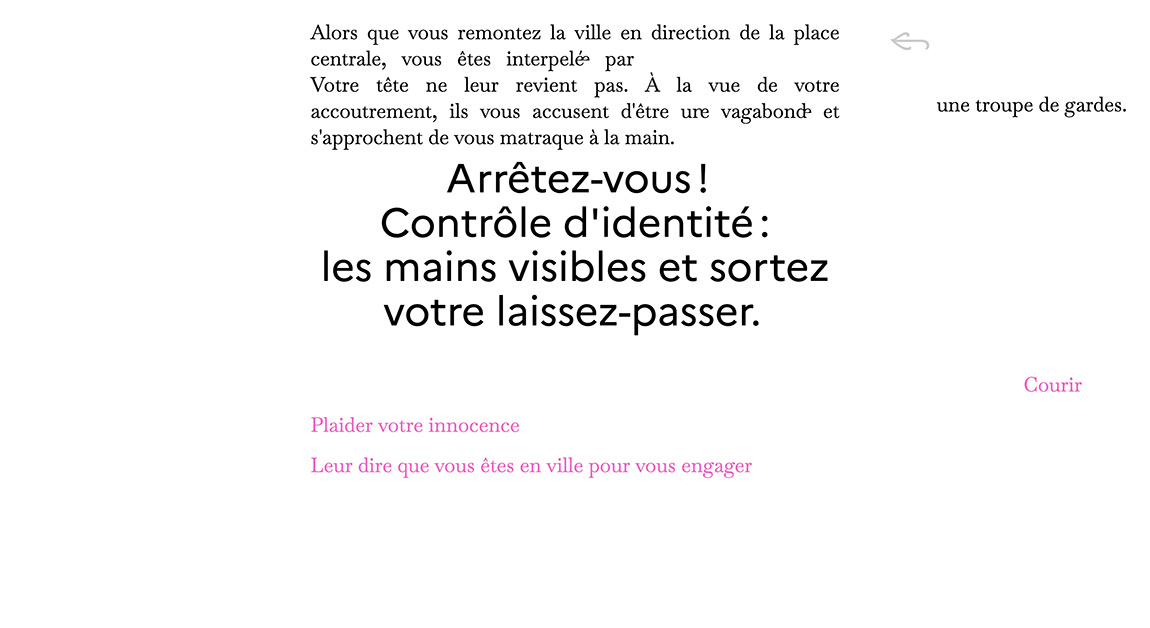Pick Leur dire que vous êtes en ville

coord(531,467)
